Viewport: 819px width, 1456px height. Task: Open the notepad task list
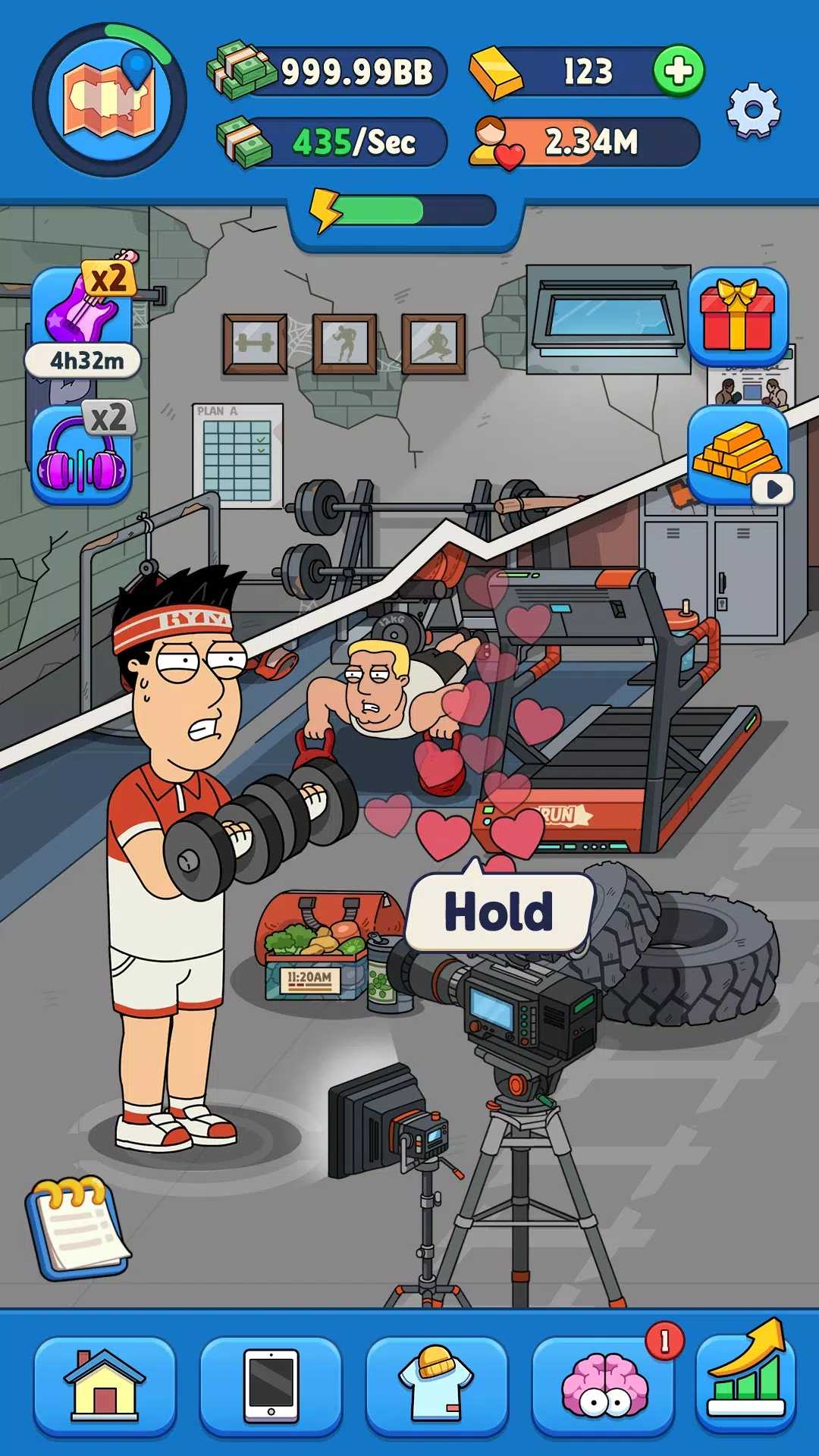click(76, 1227)
